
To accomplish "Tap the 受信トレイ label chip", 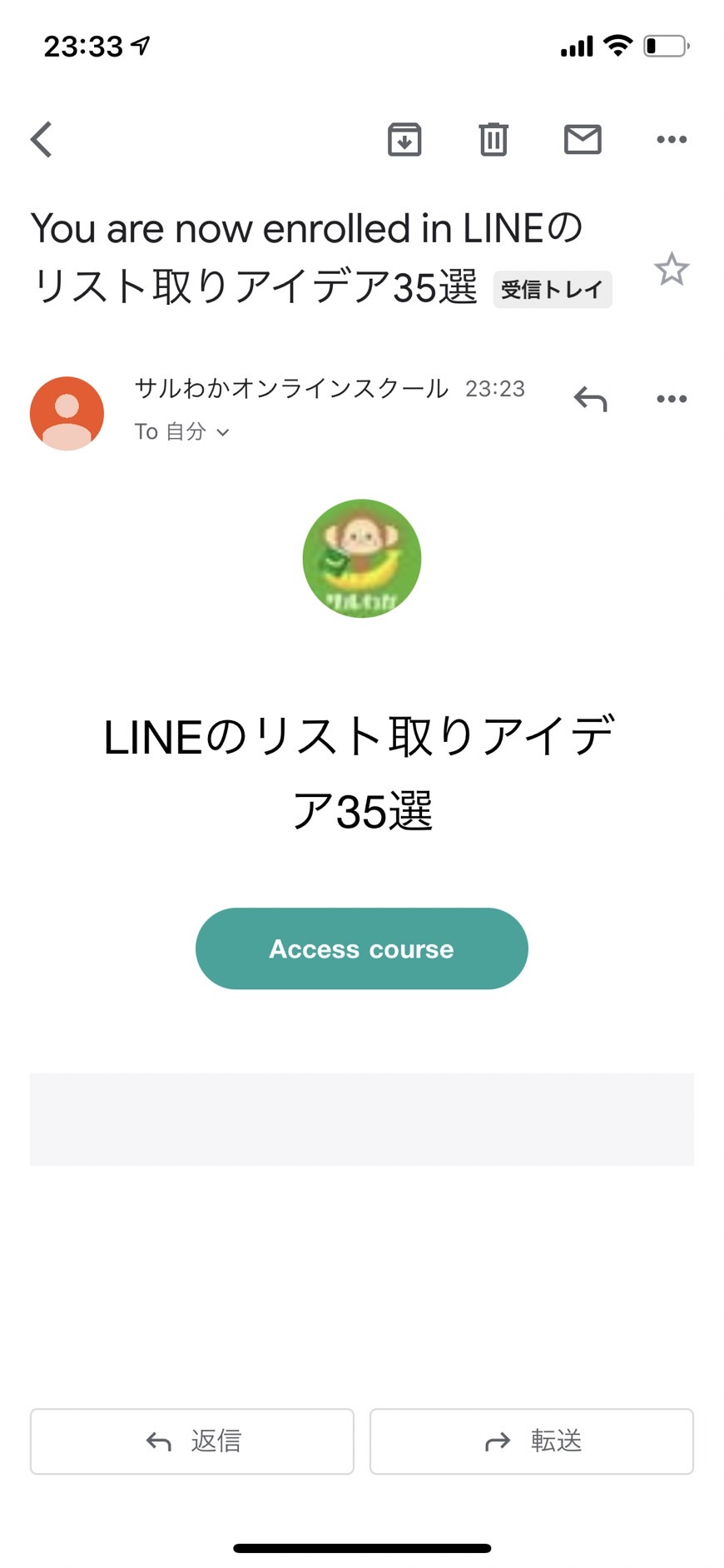I will [x=553, y=289].
